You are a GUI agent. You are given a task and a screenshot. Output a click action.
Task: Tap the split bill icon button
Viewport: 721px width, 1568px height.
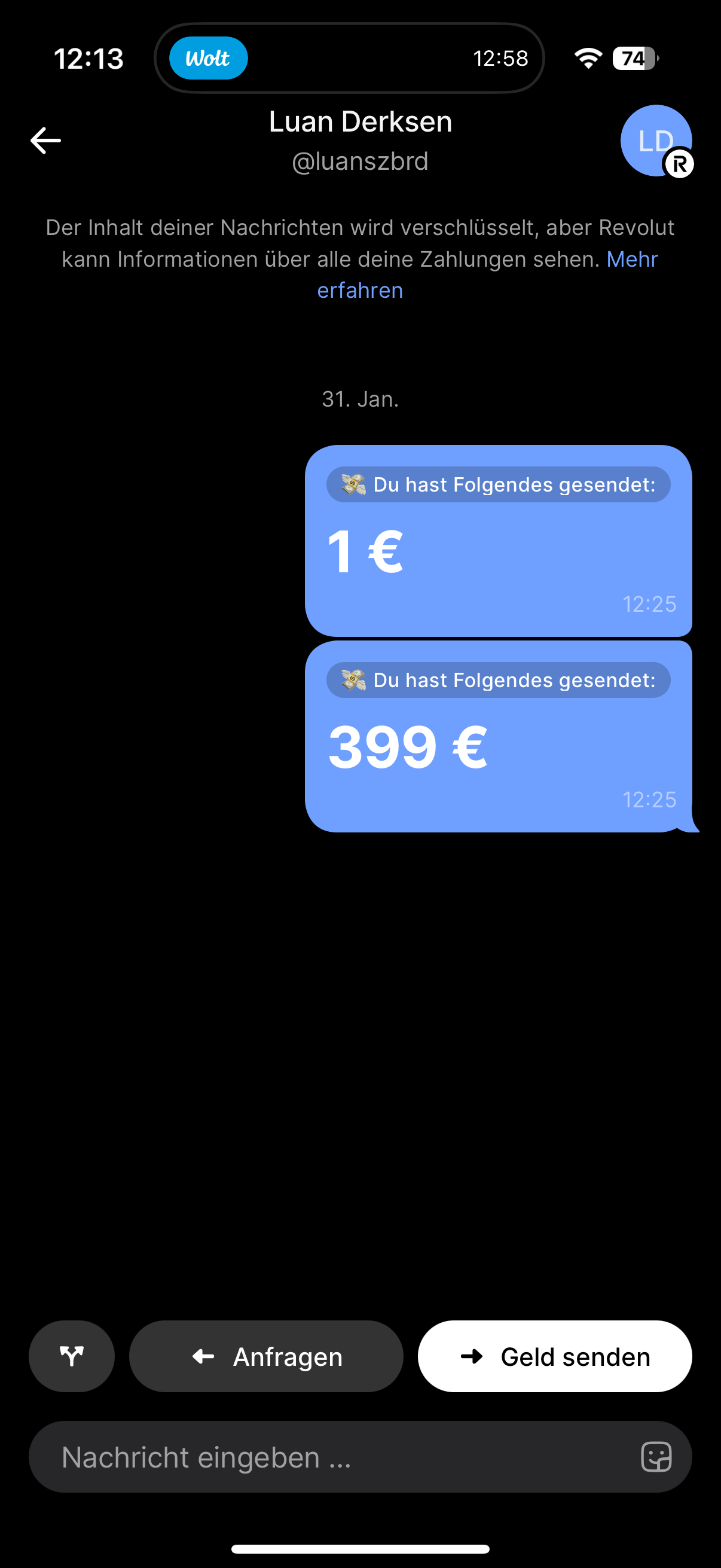(72, 1356)
